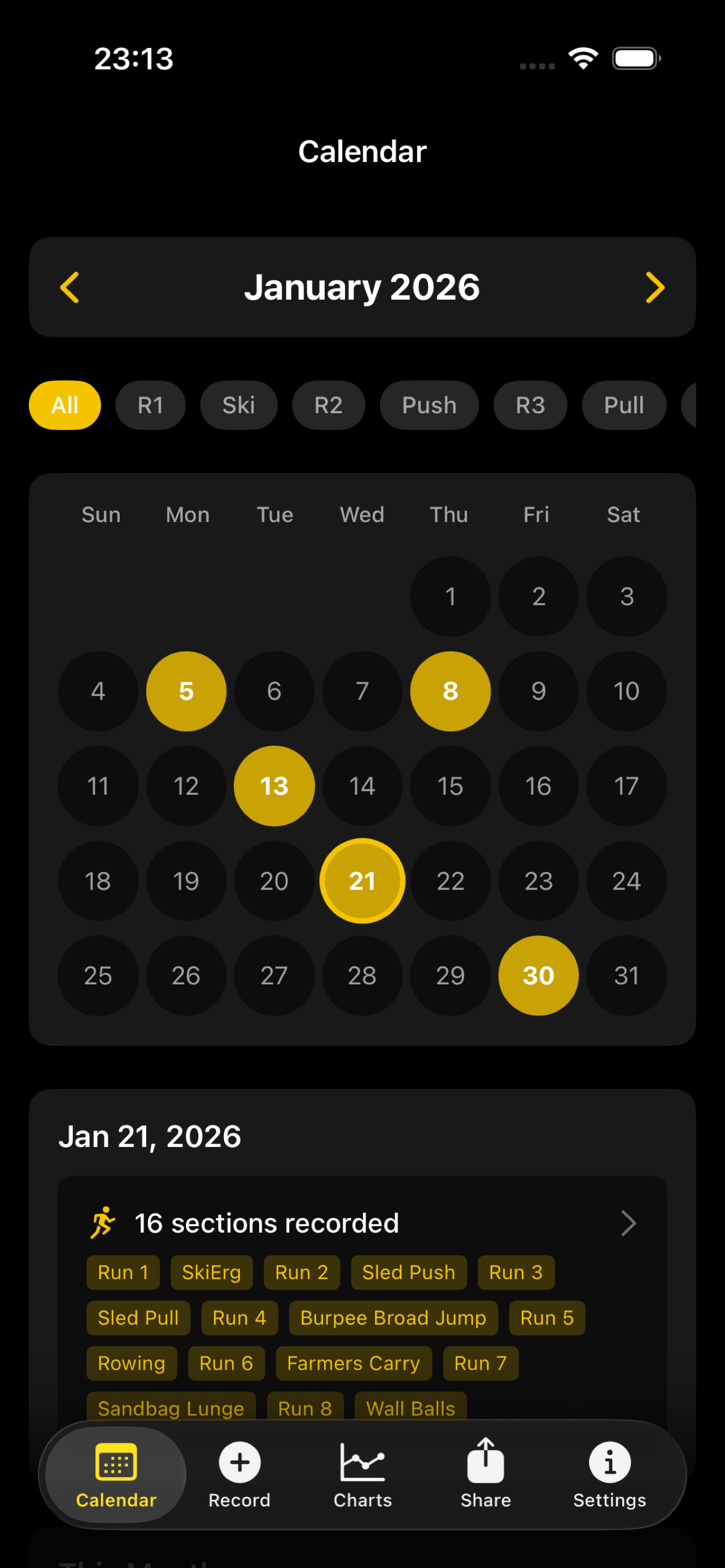Tap the Share export icon

pyautogui.click(x=485, y=1460)
